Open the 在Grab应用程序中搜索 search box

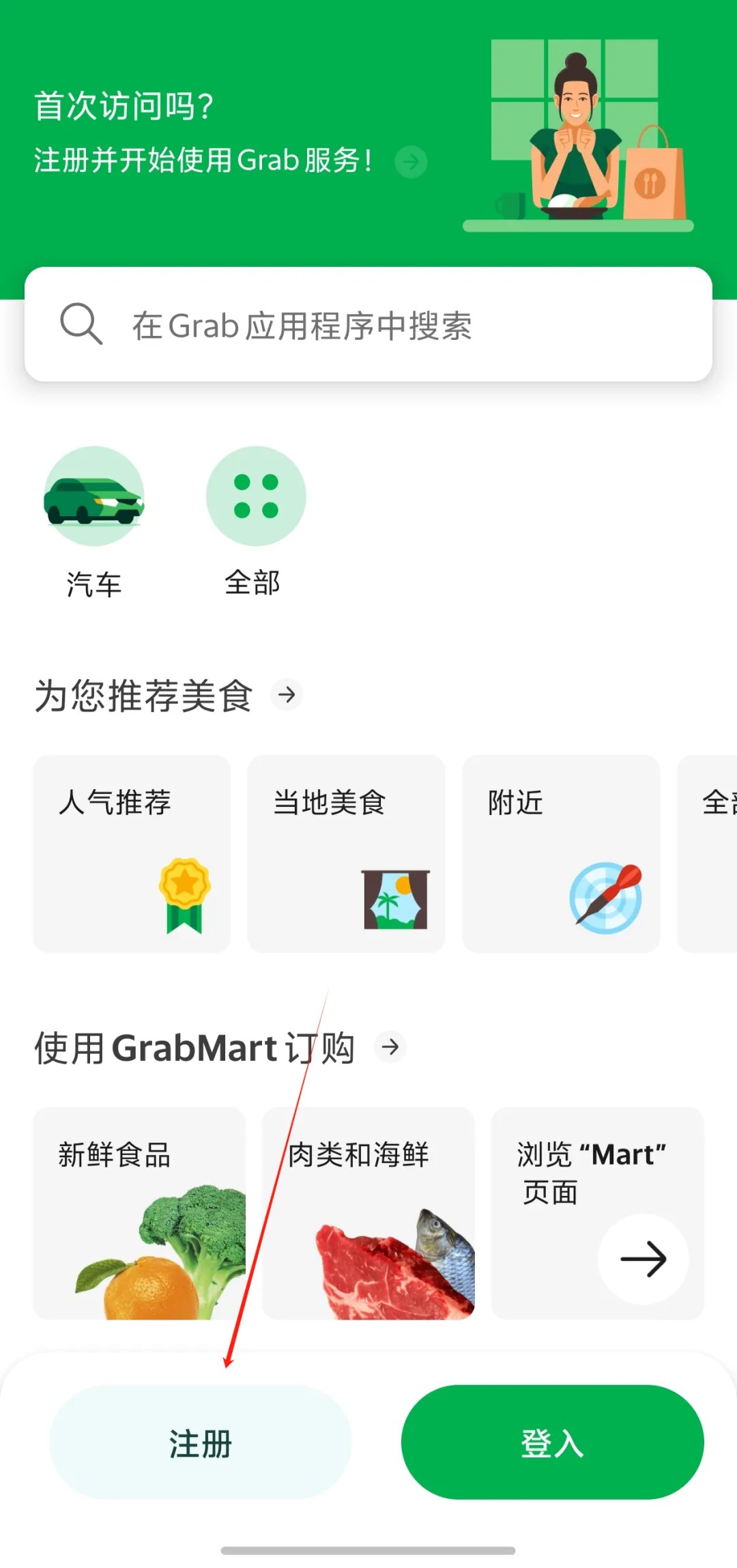[369, 325]
